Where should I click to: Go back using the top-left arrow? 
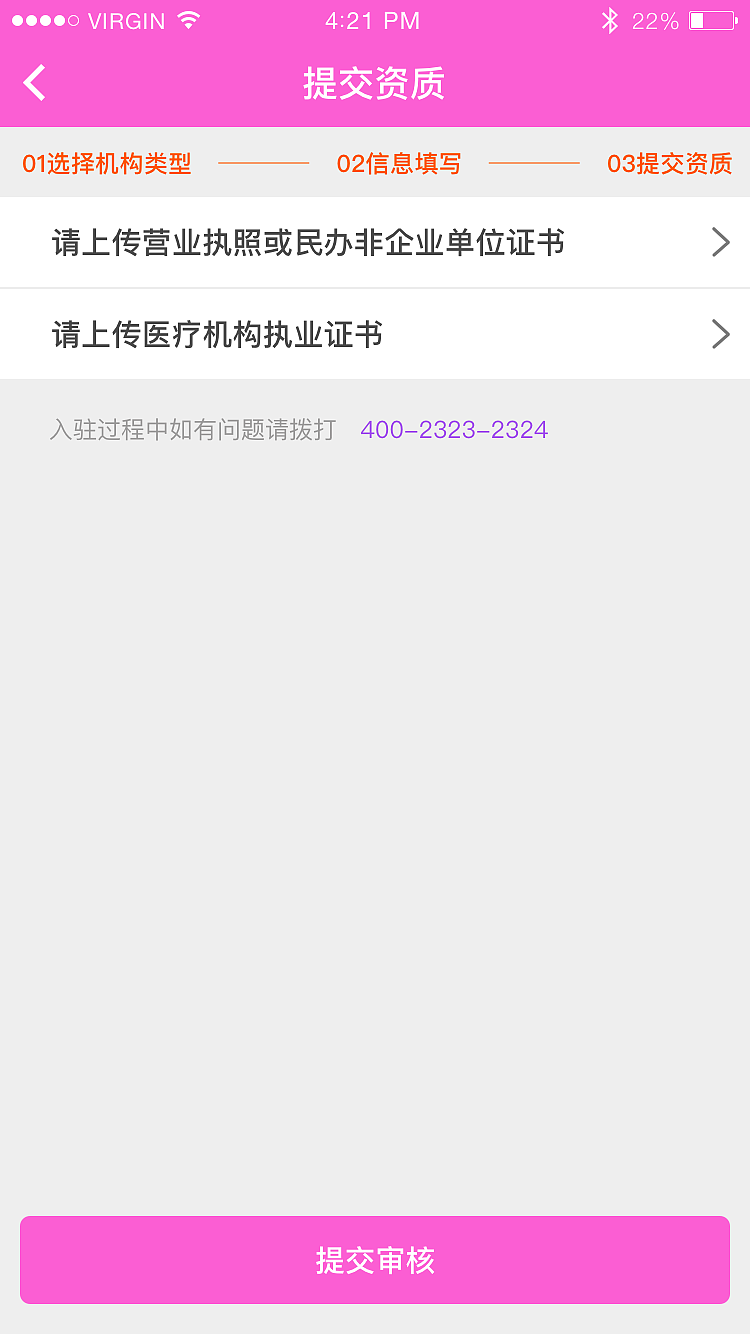coord(35,83)
